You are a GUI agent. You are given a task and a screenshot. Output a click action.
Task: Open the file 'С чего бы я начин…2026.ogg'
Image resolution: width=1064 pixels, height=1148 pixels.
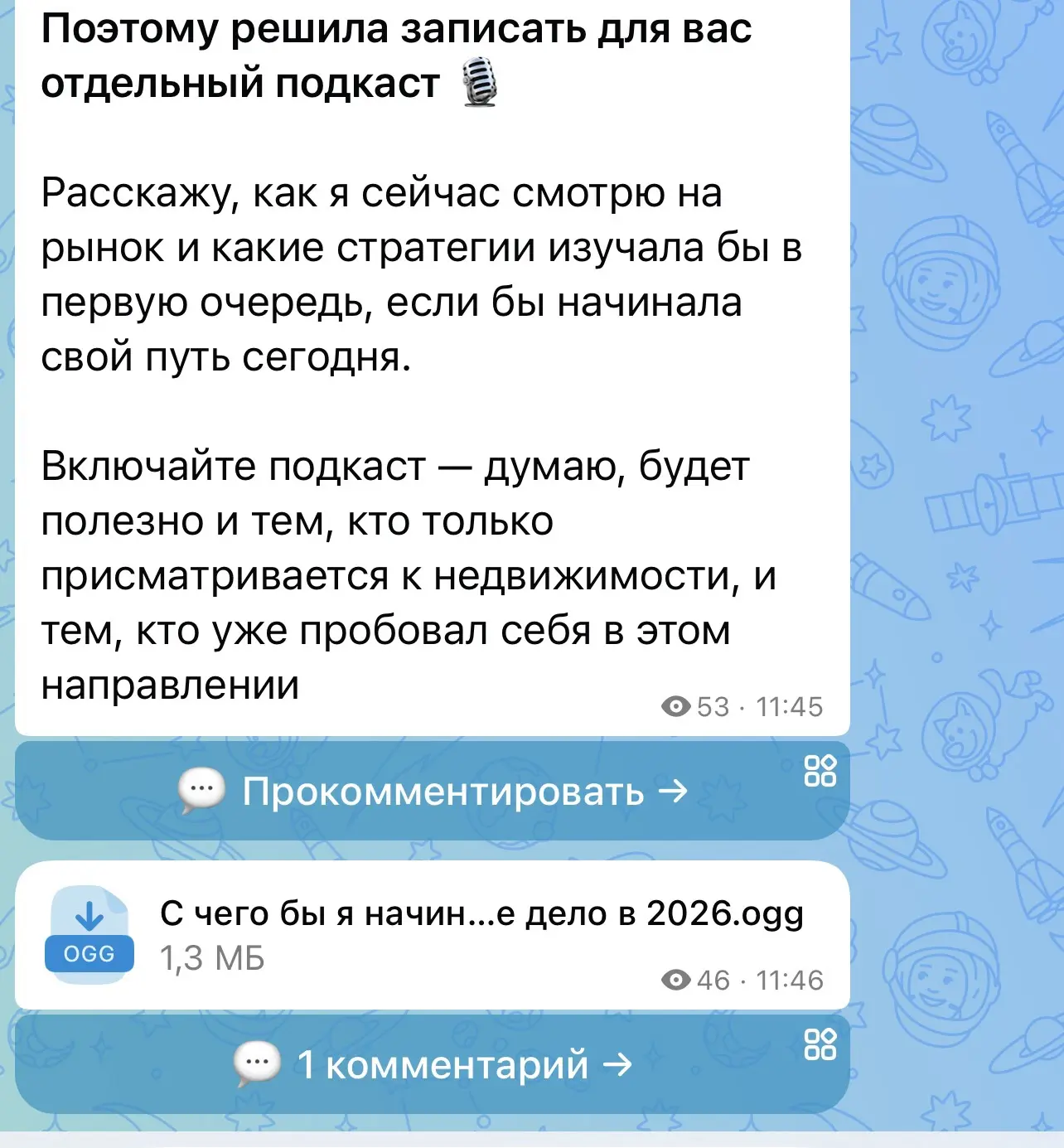[481, 913]
